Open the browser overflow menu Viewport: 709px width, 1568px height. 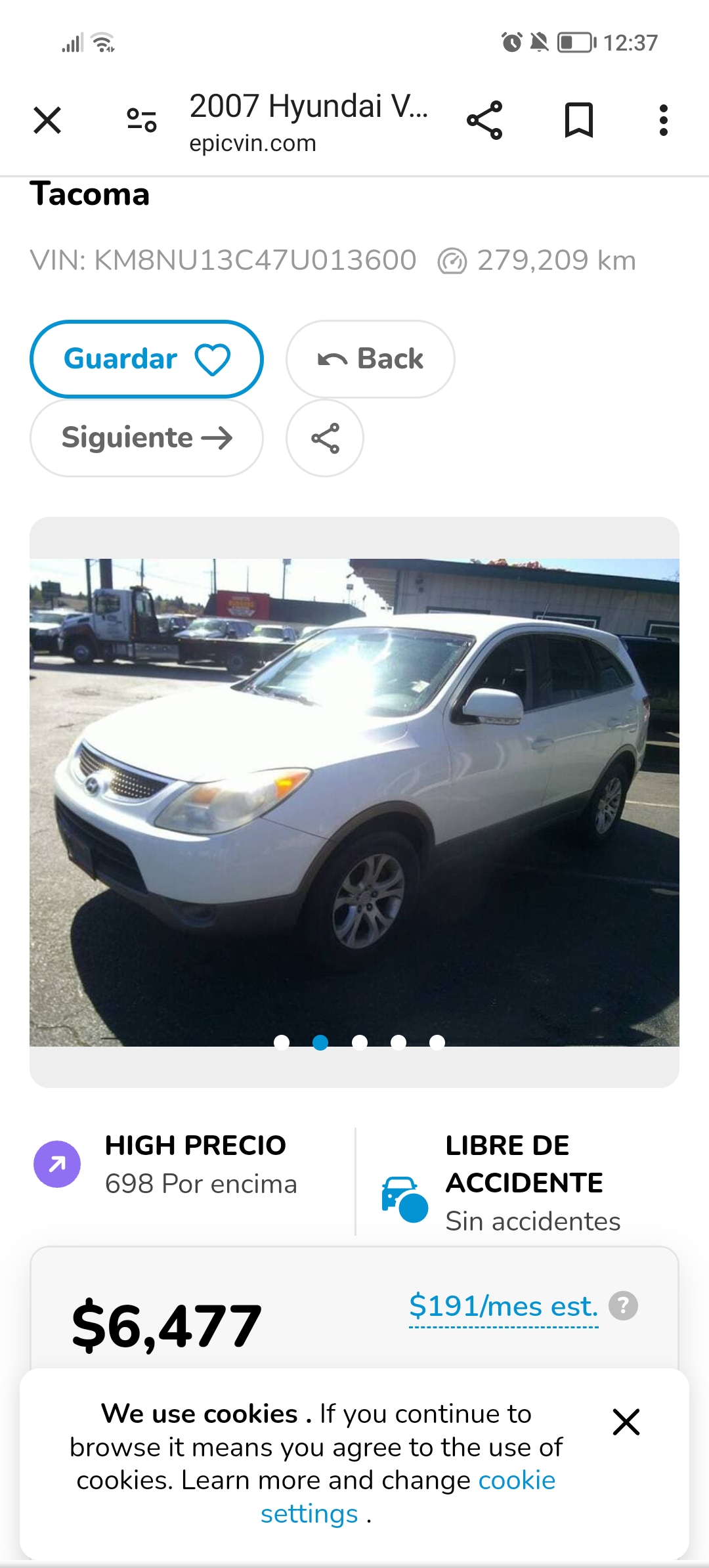[x=664, y=120]
